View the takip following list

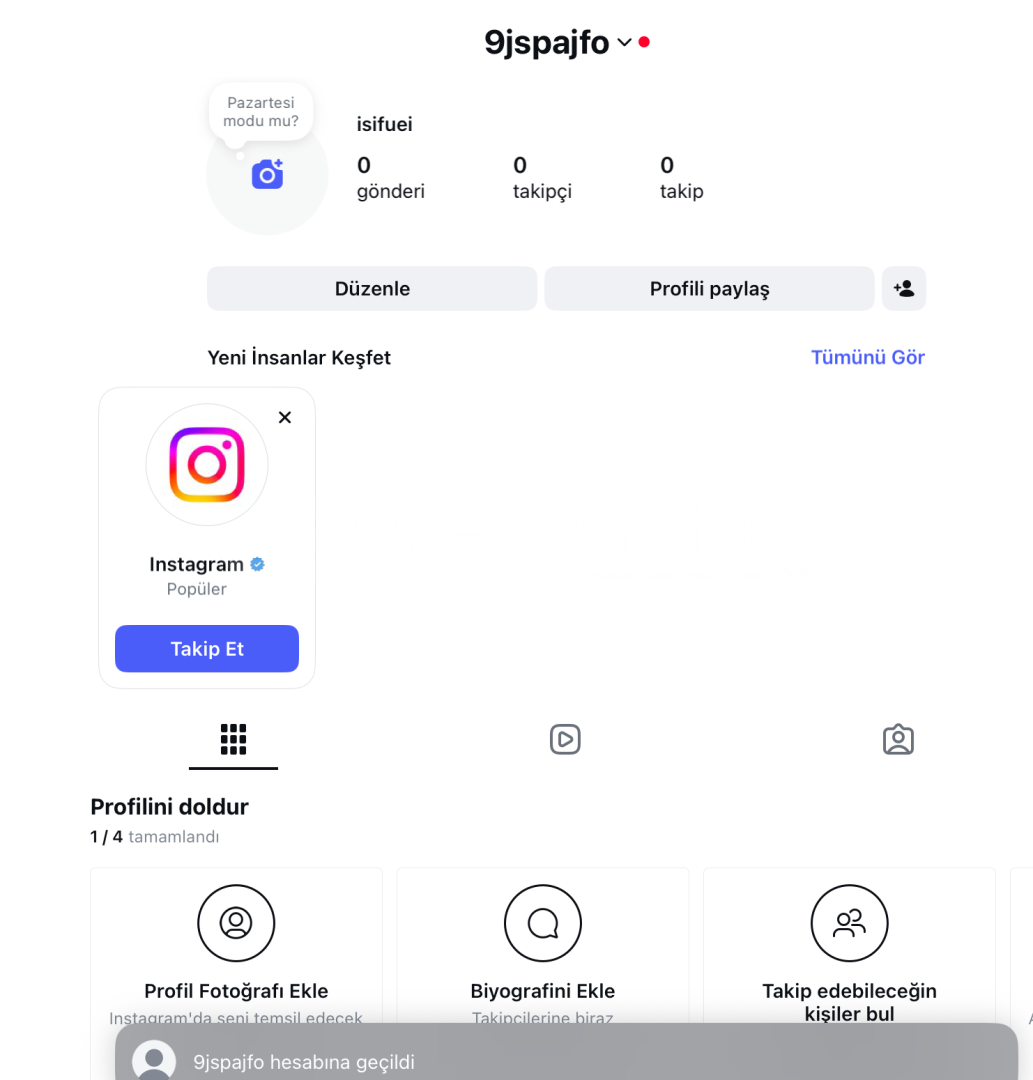(681, 178)
